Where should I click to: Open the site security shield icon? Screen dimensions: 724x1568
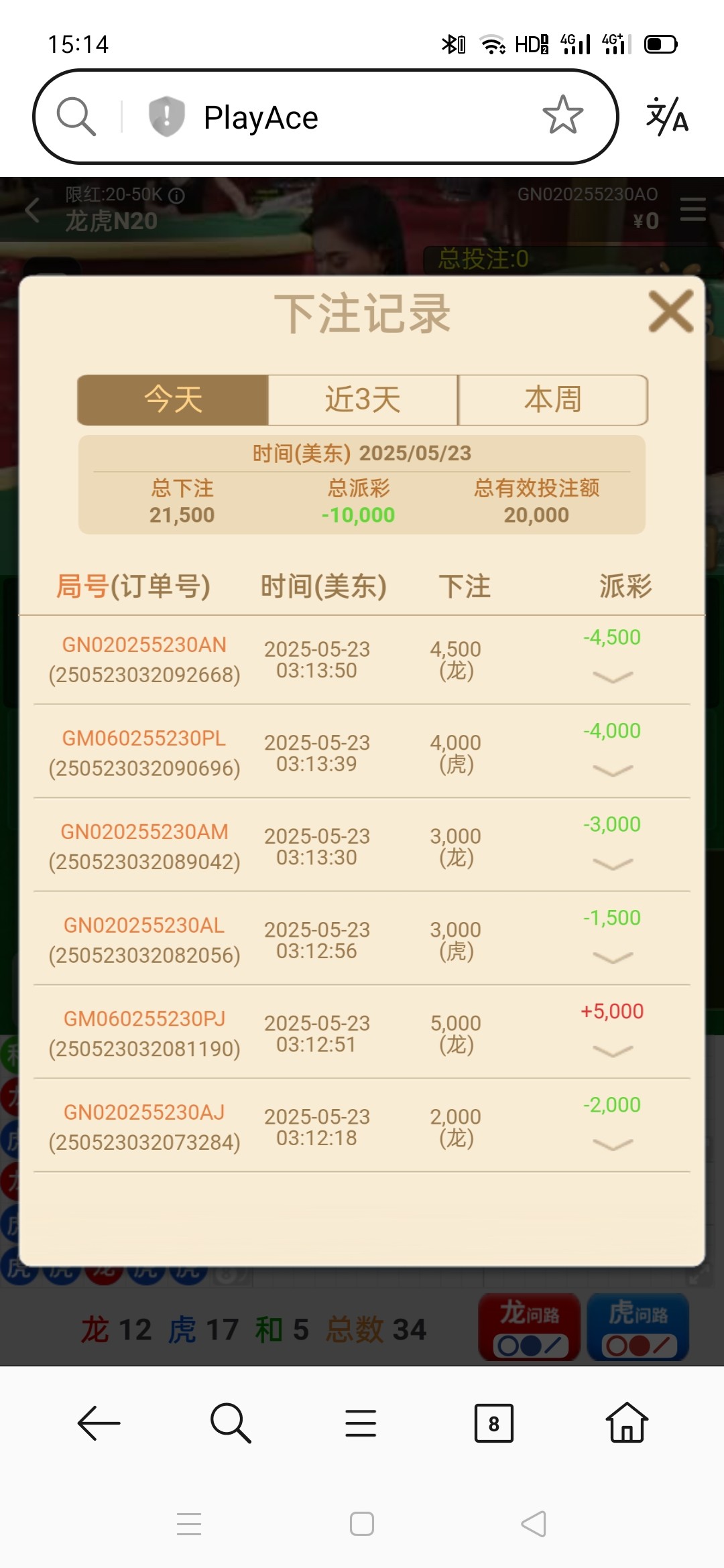(166, 117)
